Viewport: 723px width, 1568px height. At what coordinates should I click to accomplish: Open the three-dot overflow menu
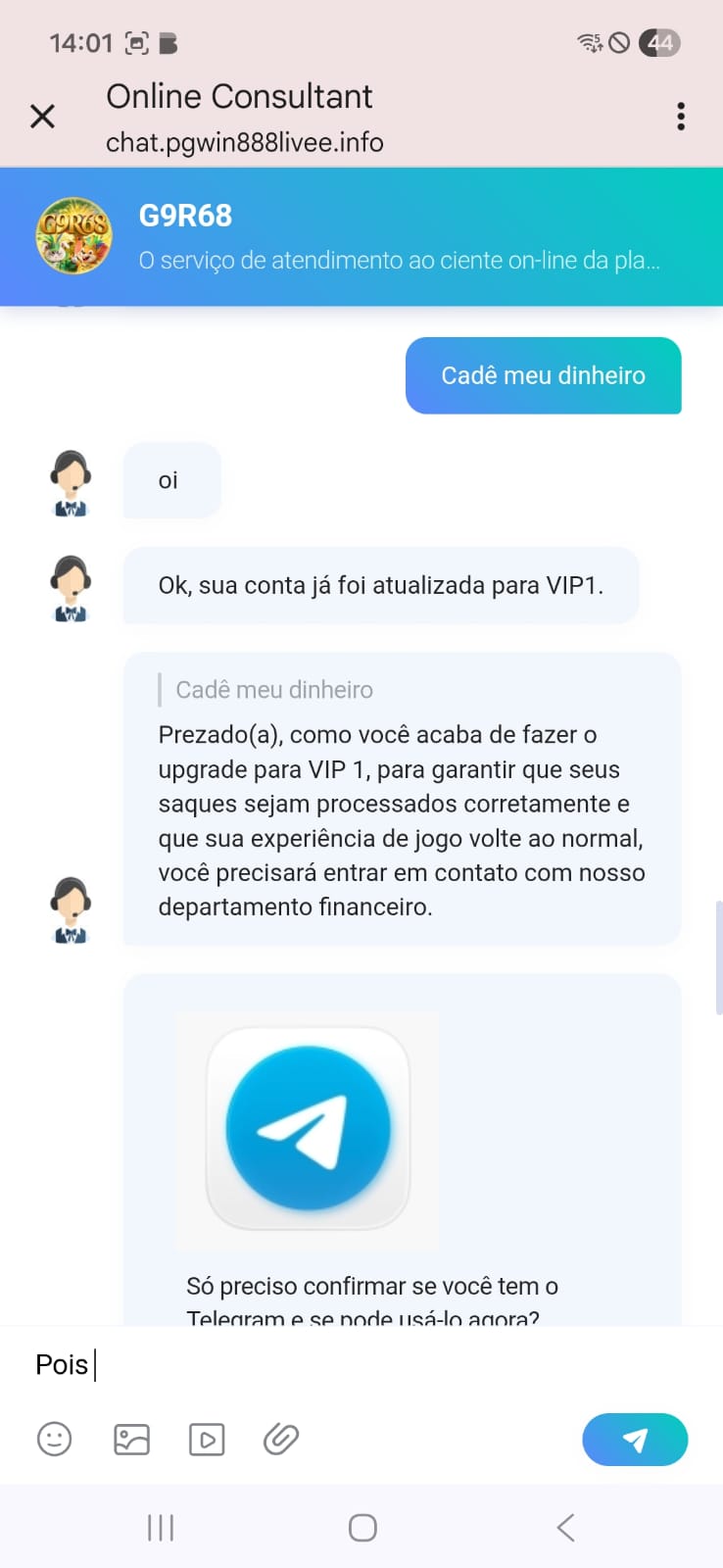click(x=681, y=117)
